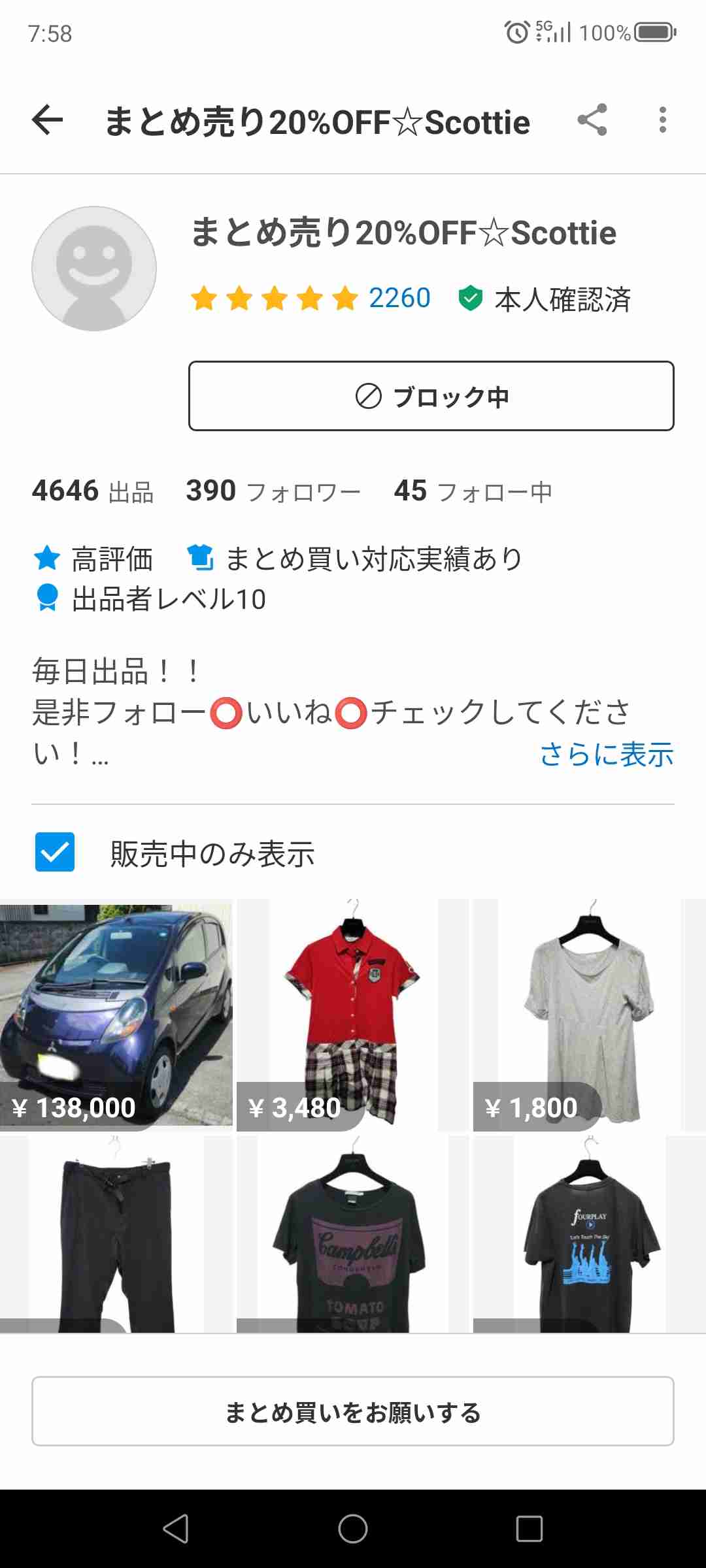View the seller's 2260 reviews
This screenshot has height=1568, width=706.
399,299
